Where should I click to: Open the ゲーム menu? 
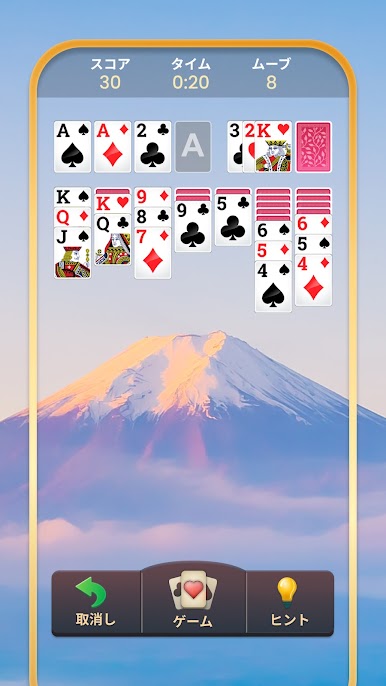click(x=193, y=600)
